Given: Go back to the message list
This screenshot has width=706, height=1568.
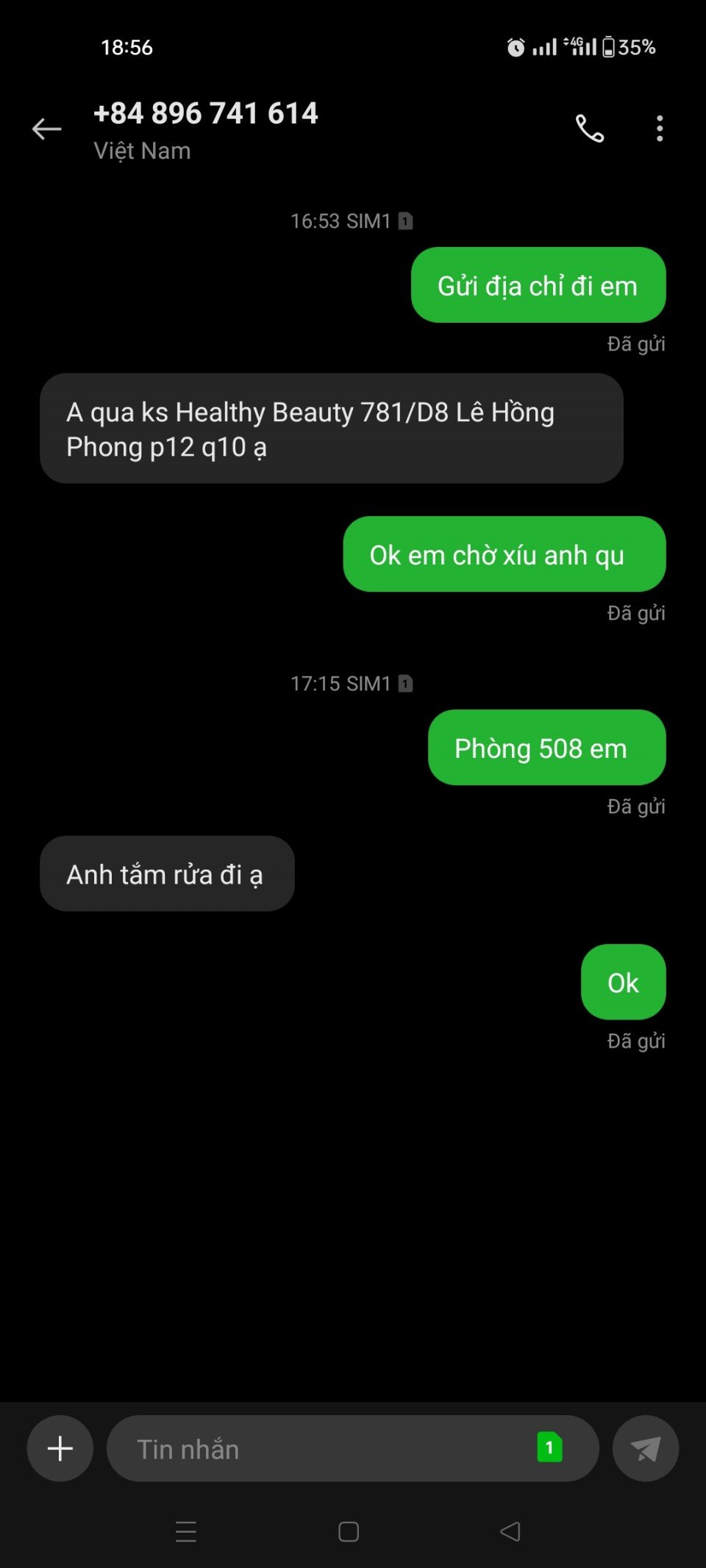Looking at the screenshot, I should point(46,129).
